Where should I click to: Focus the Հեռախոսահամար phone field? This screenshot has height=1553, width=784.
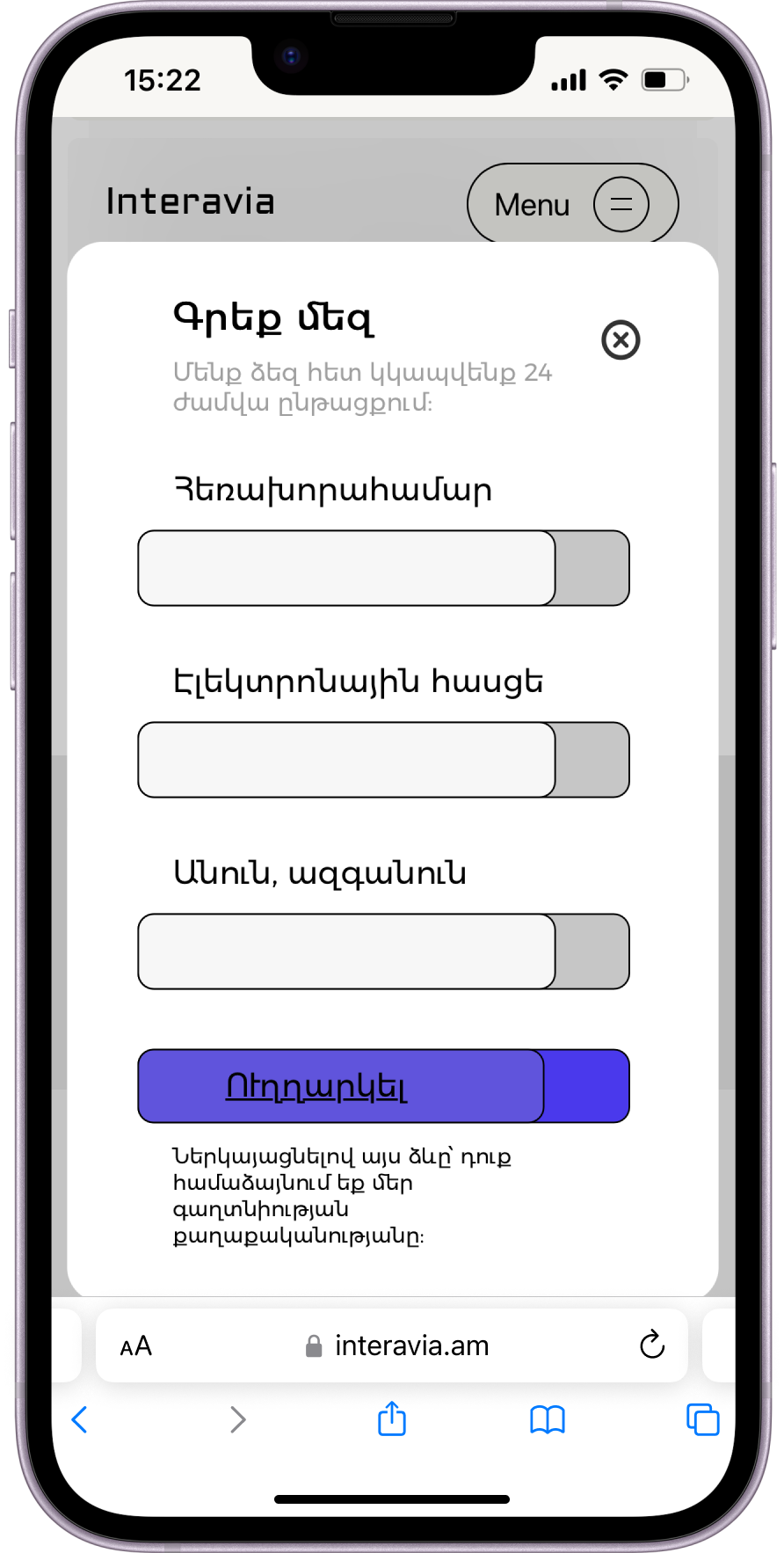point(347,568)
